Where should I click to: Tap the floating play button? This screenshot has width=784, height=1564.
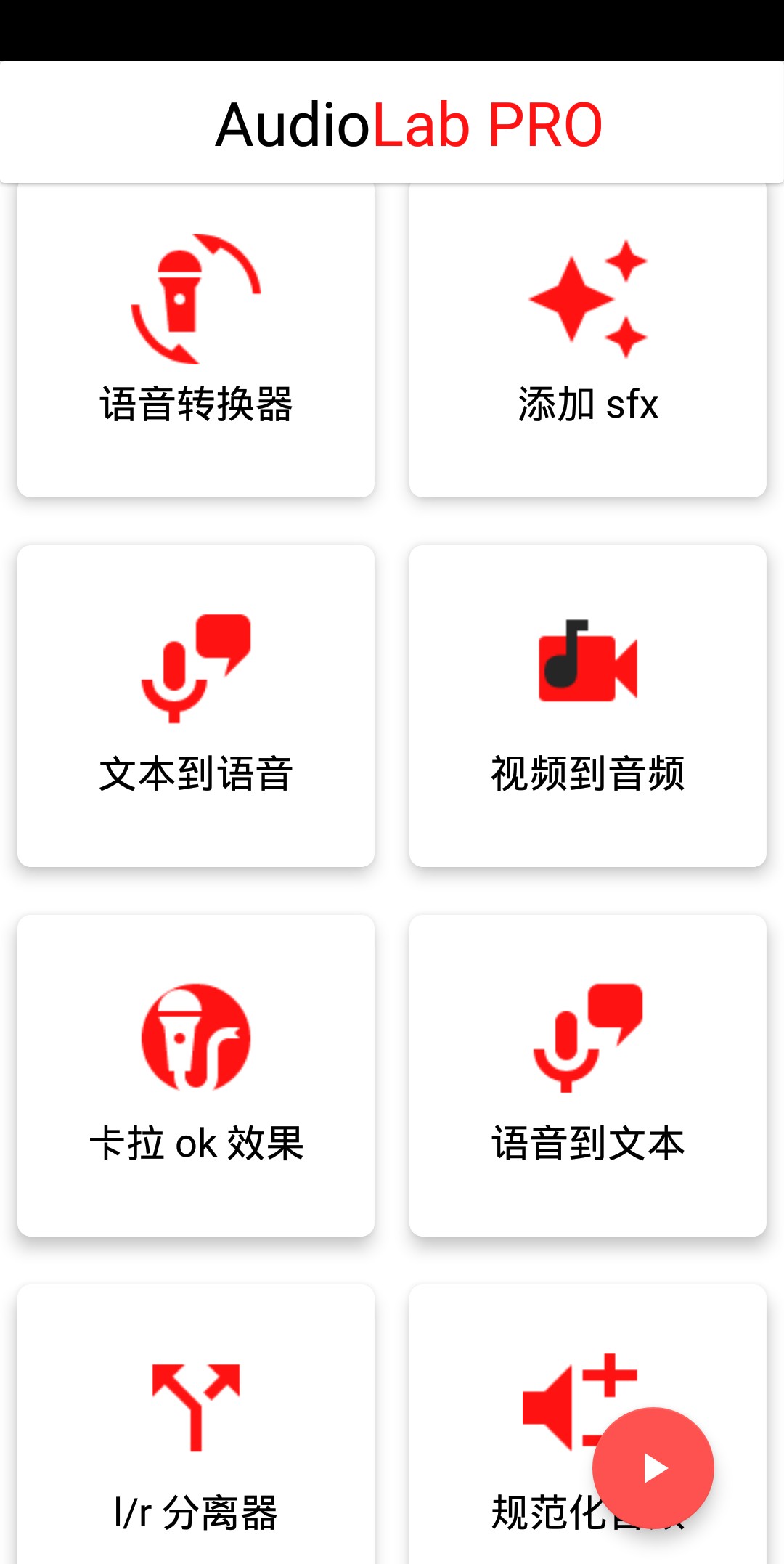[x=653, y=1468]
